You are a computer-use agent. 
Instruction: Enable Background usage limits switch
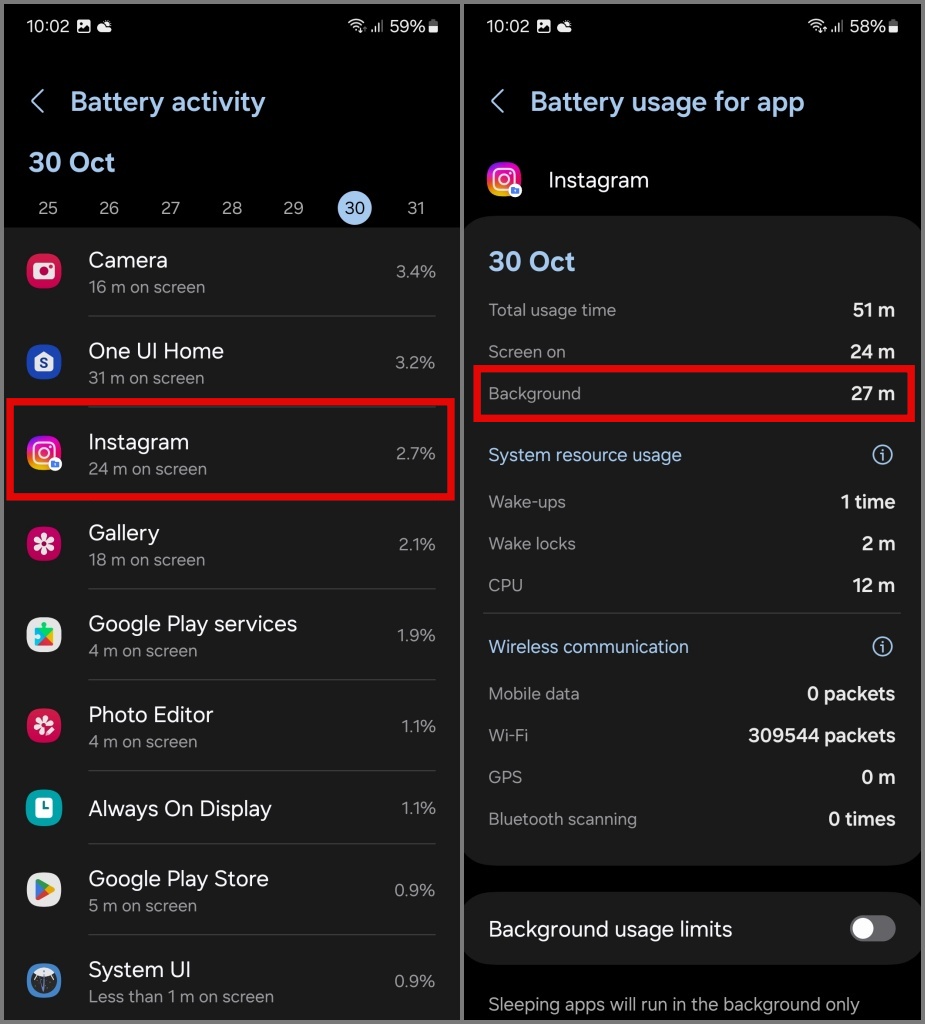point(872,929)
